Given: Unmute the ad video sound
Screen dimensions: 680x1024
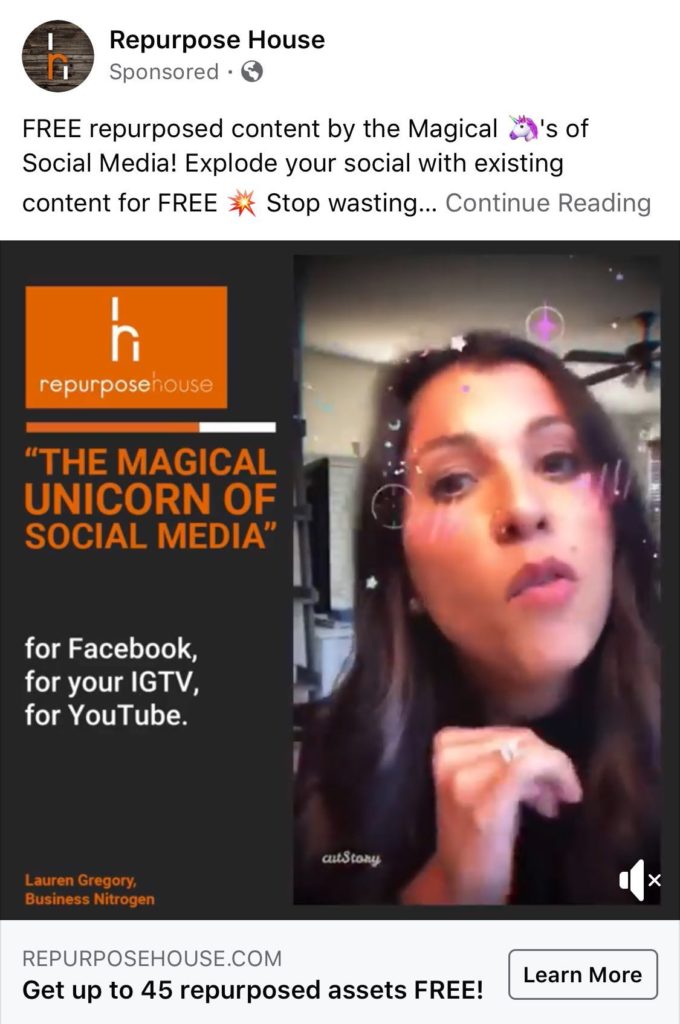Looking at the screenshot, I should 638,880.
